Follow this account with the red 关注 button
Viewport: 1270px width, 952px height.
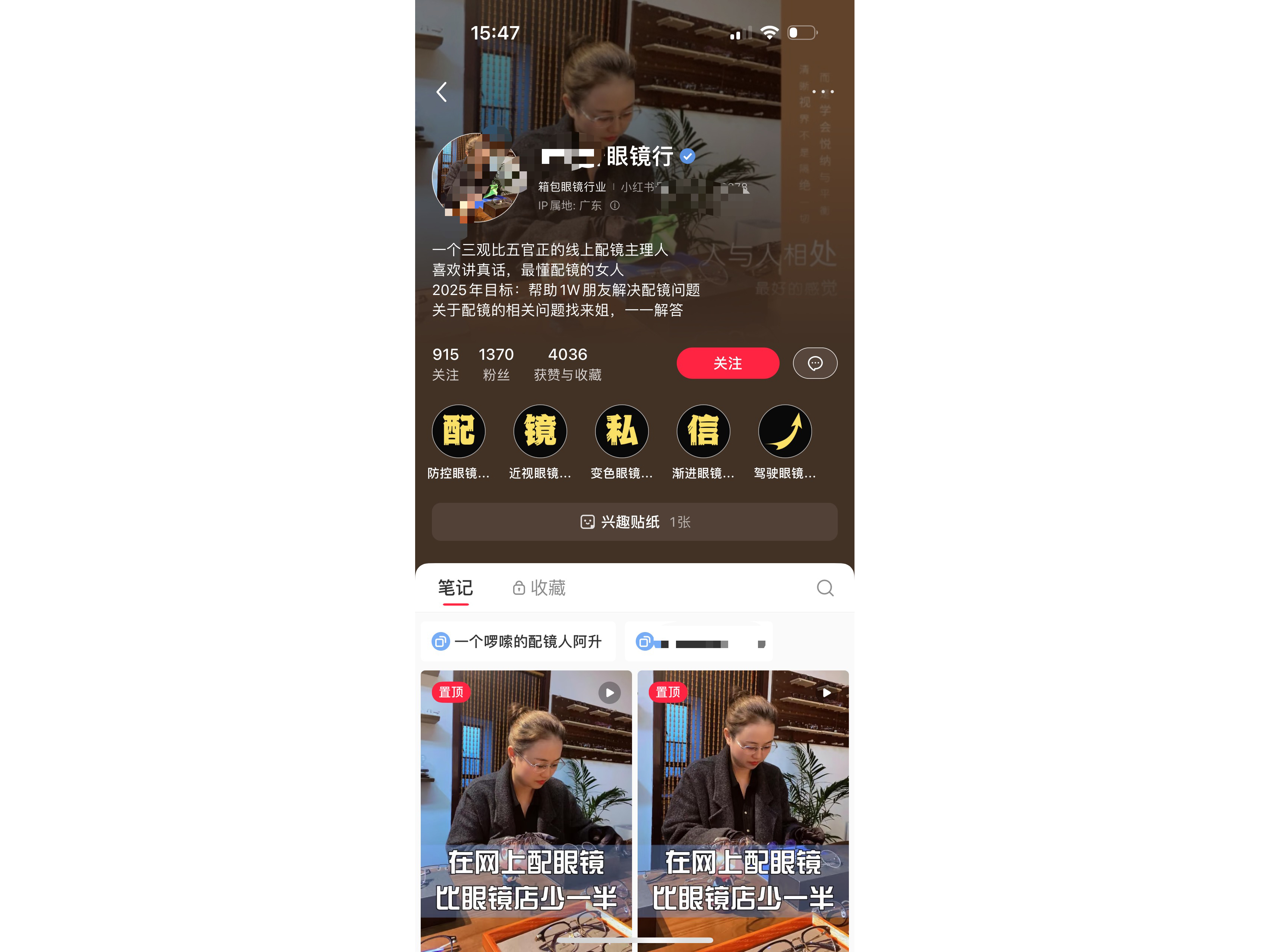(x=727, y=363)
